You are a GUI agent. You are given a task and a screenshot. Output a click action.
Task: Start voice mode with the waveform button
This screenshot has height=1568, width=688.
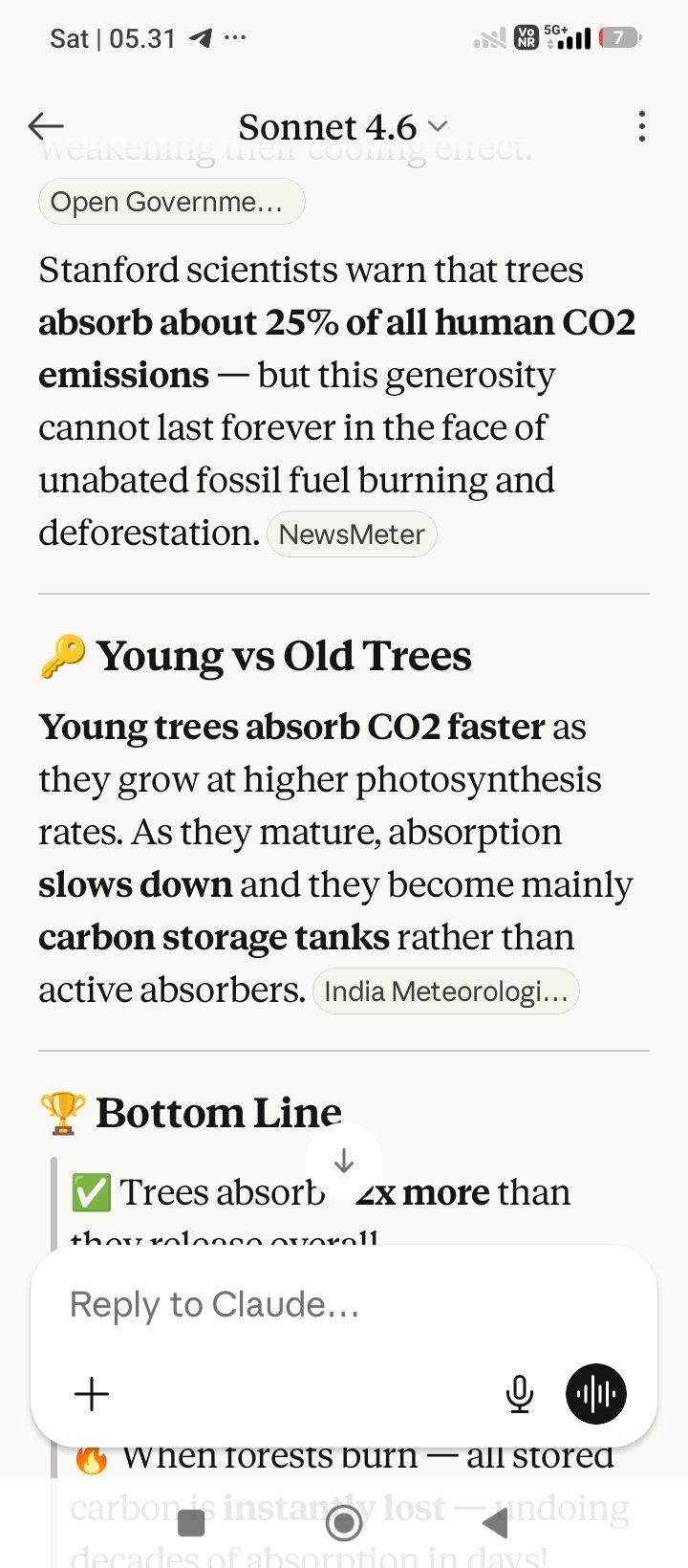(596, 1394)
